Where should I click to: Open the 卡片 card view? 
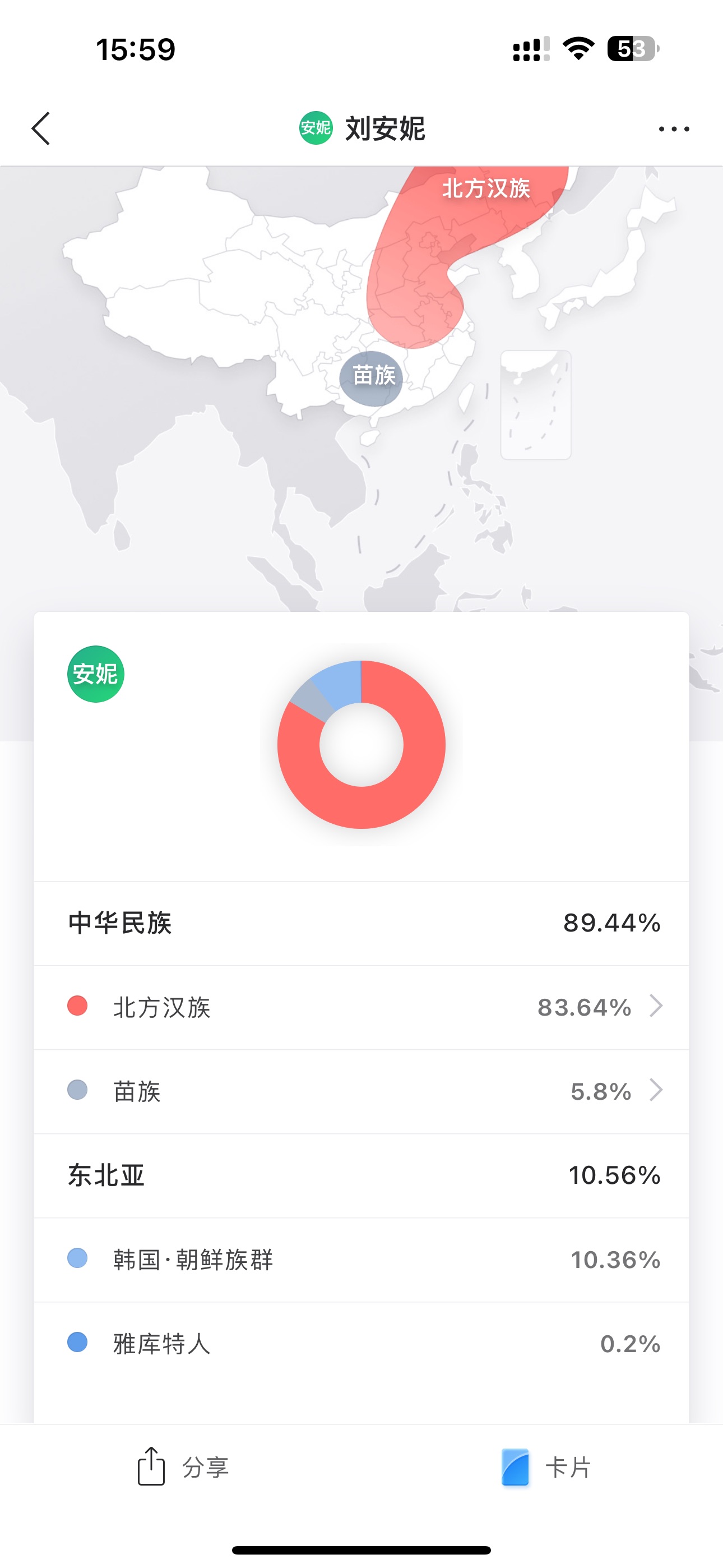(546, 1467)
